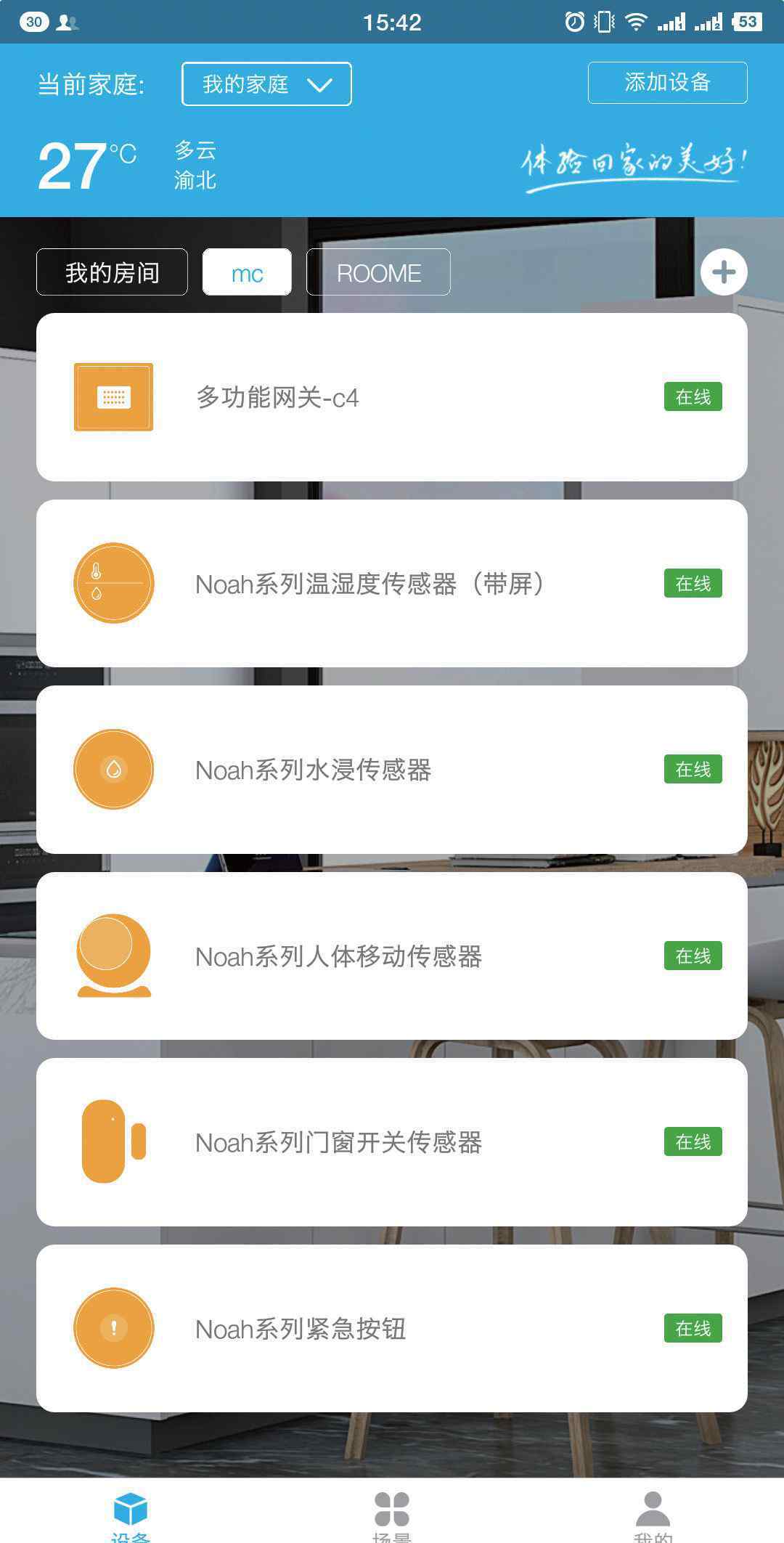
Task: Go to the 我的 profile tab
Action: [x=653, y=1514]
